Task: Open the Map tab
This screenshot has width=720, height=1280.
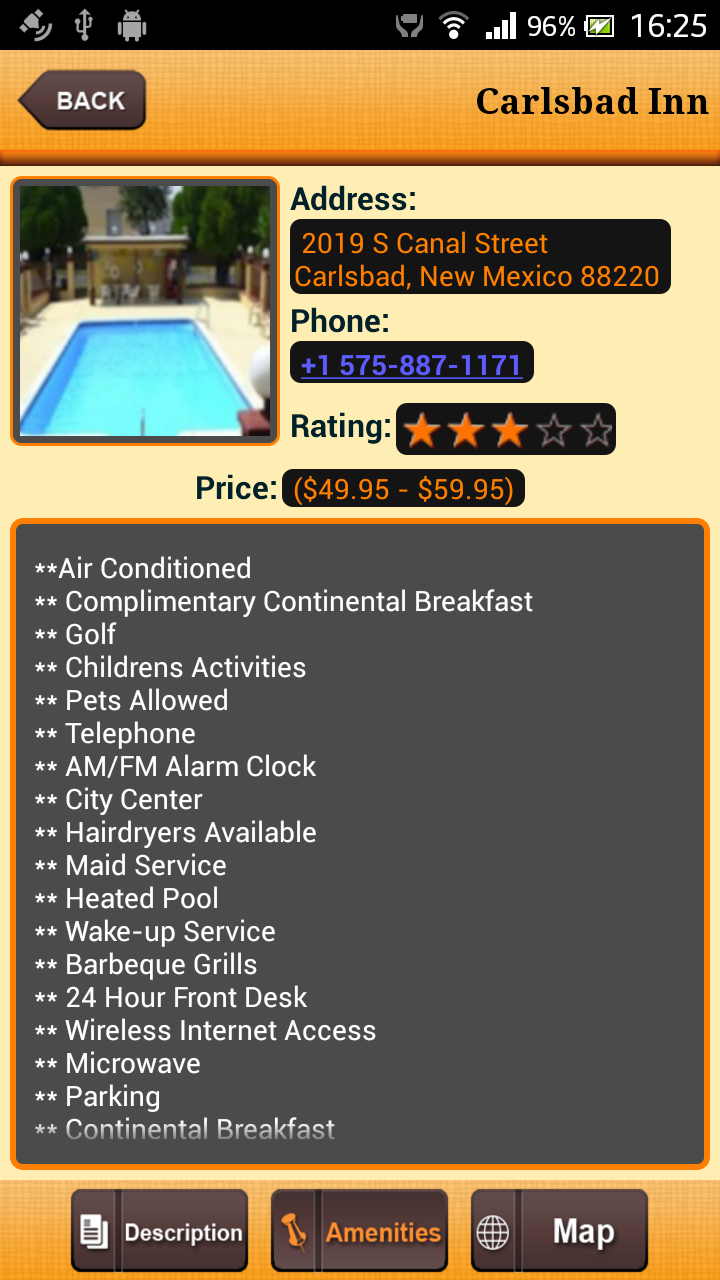Action: coord(560,1231)
